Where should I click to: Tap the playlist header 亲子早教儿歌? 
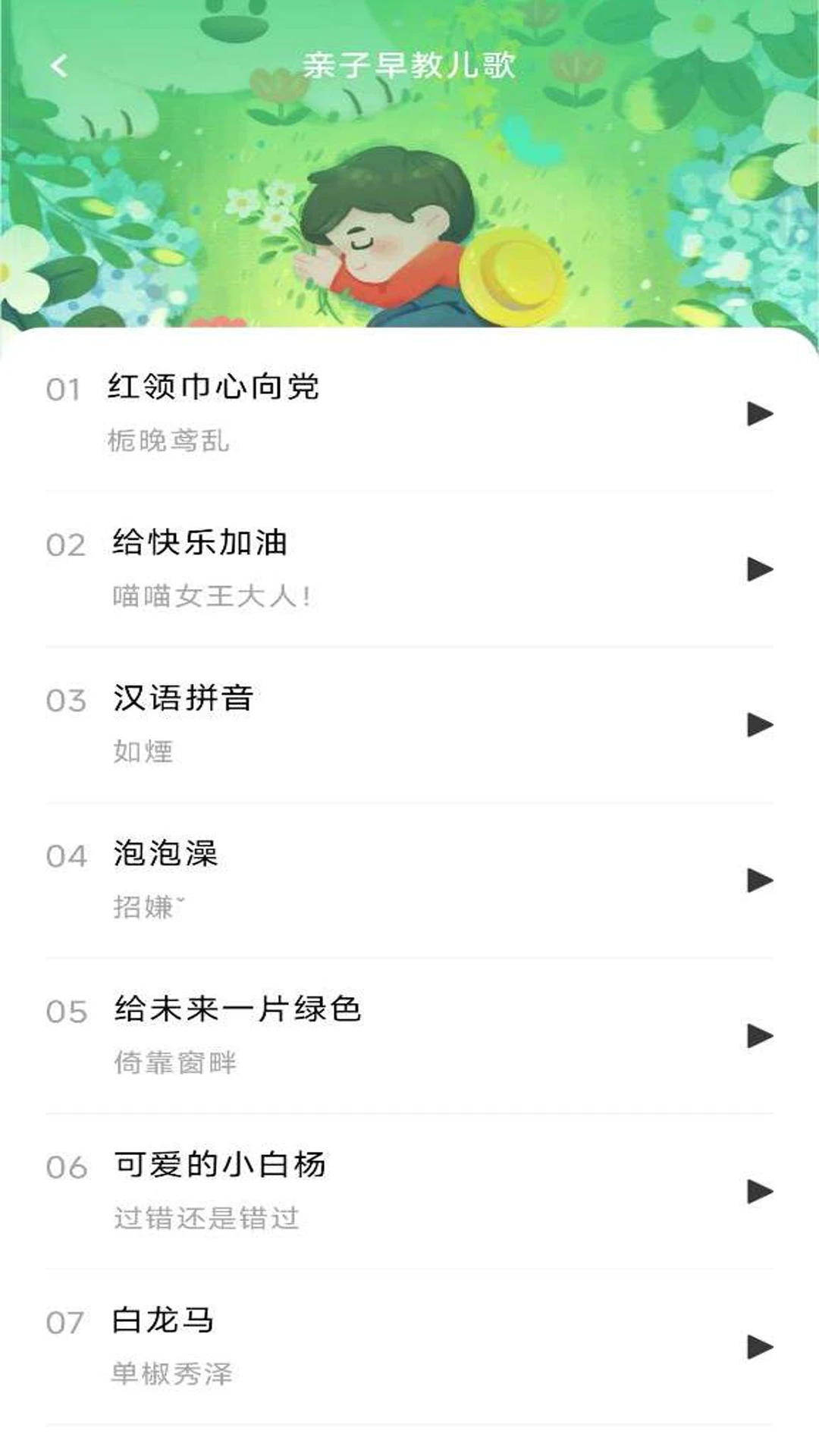(x=409, y=66)
